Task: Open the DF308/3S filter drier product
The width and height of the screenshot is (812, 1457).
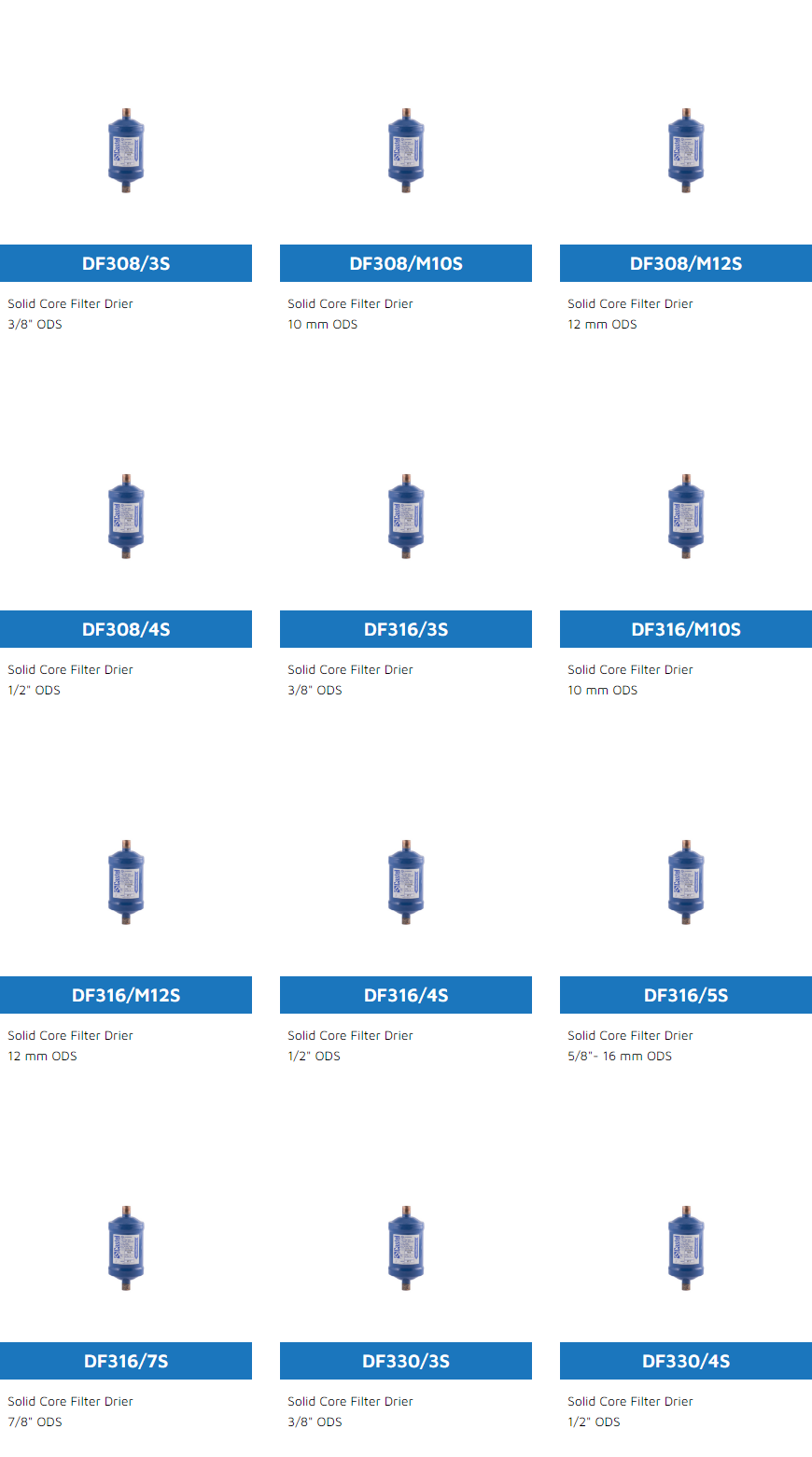Action: click(x=126, y=263)
